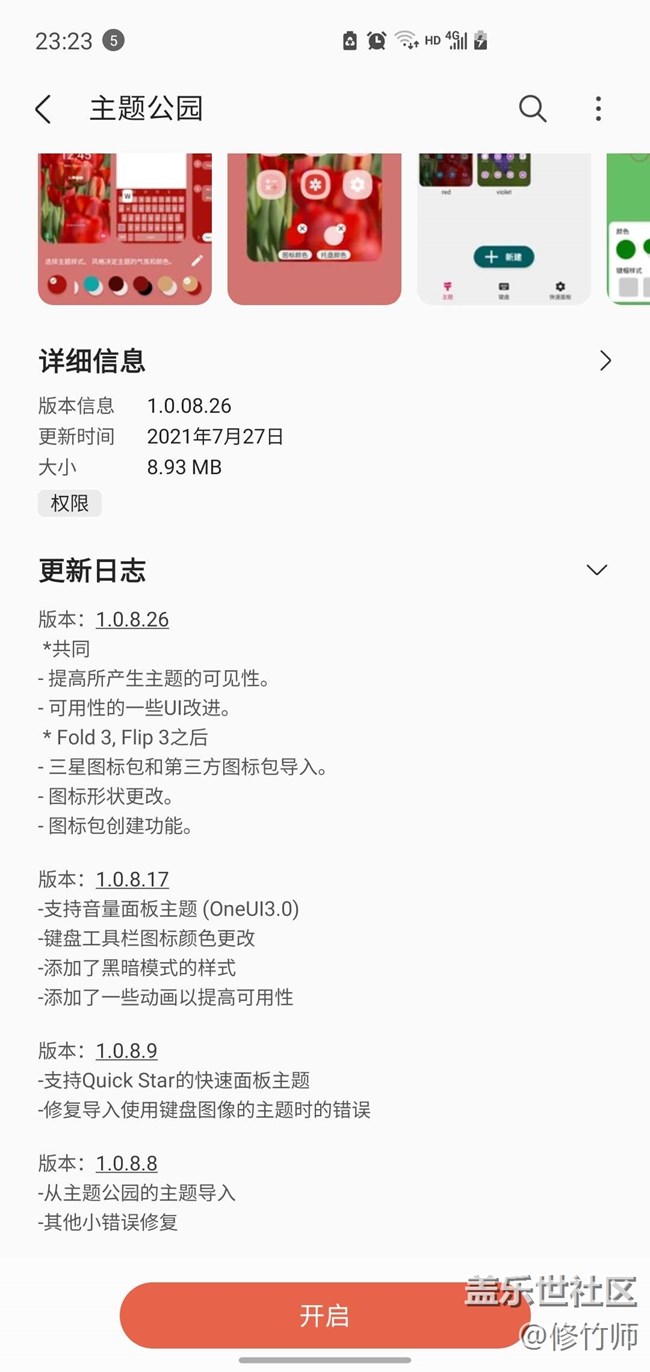
Task: Open the search icon
Action: (x=532, y=109)
